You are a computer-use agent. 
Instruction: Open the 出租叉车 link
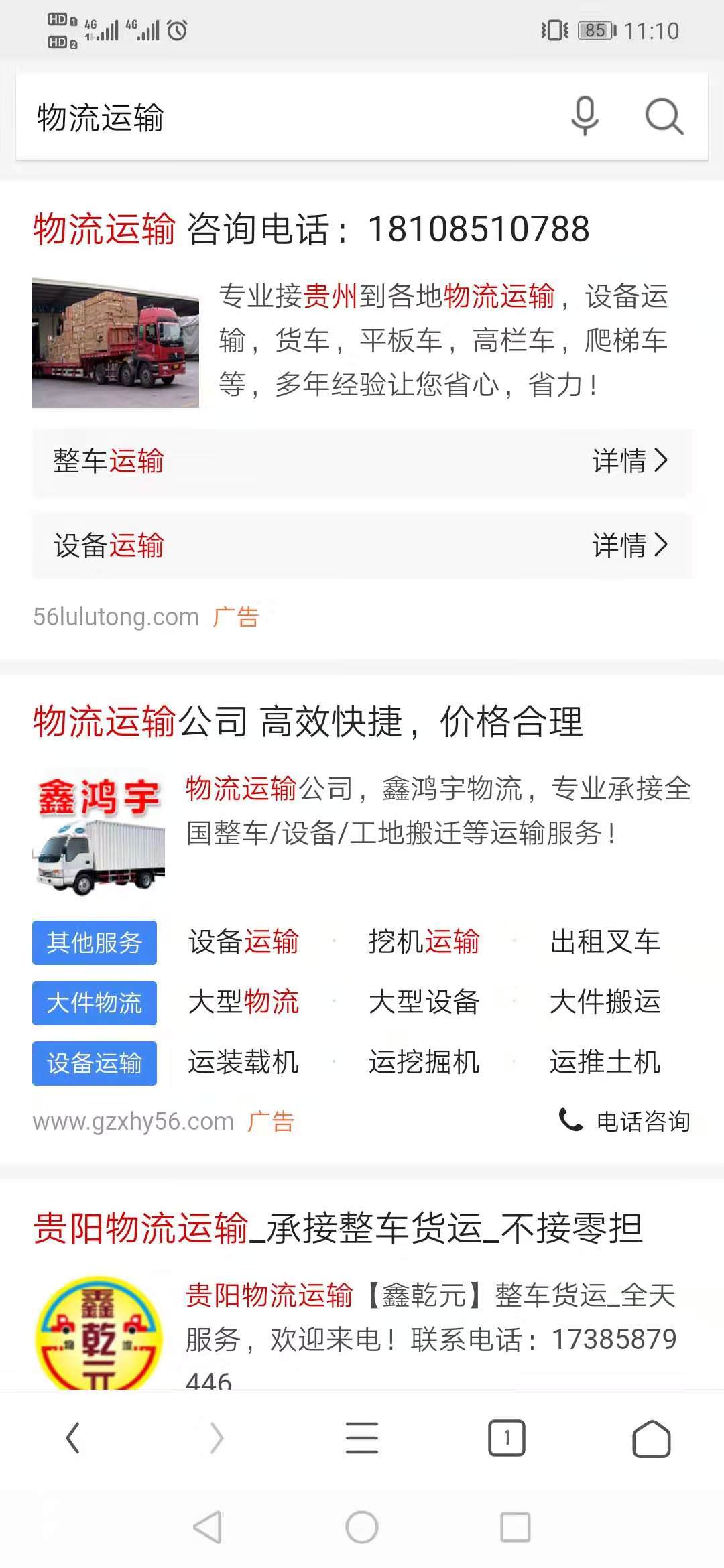tap(605, 941)
